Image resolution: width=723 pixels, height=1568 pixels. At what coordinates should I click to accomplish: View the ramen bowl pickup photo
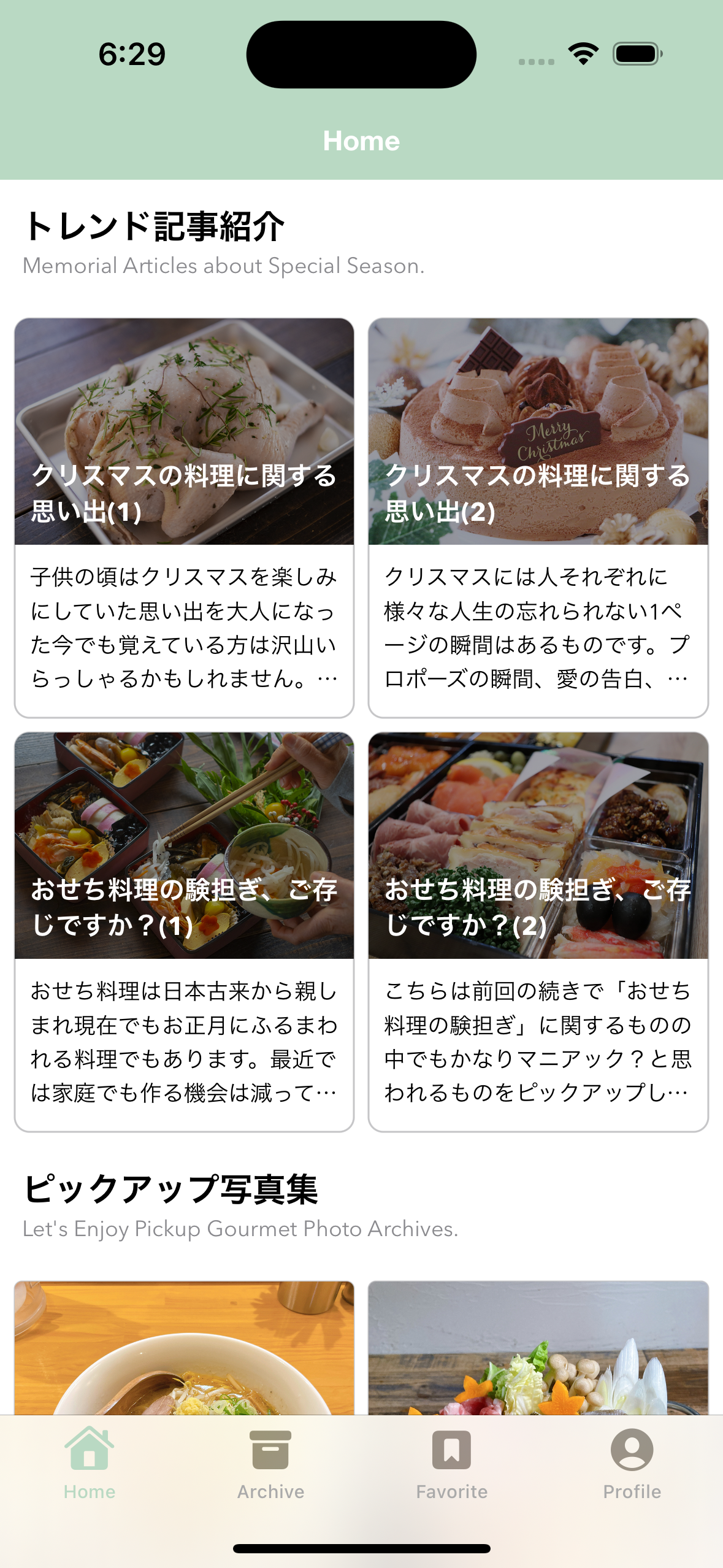coord(184,1348)
